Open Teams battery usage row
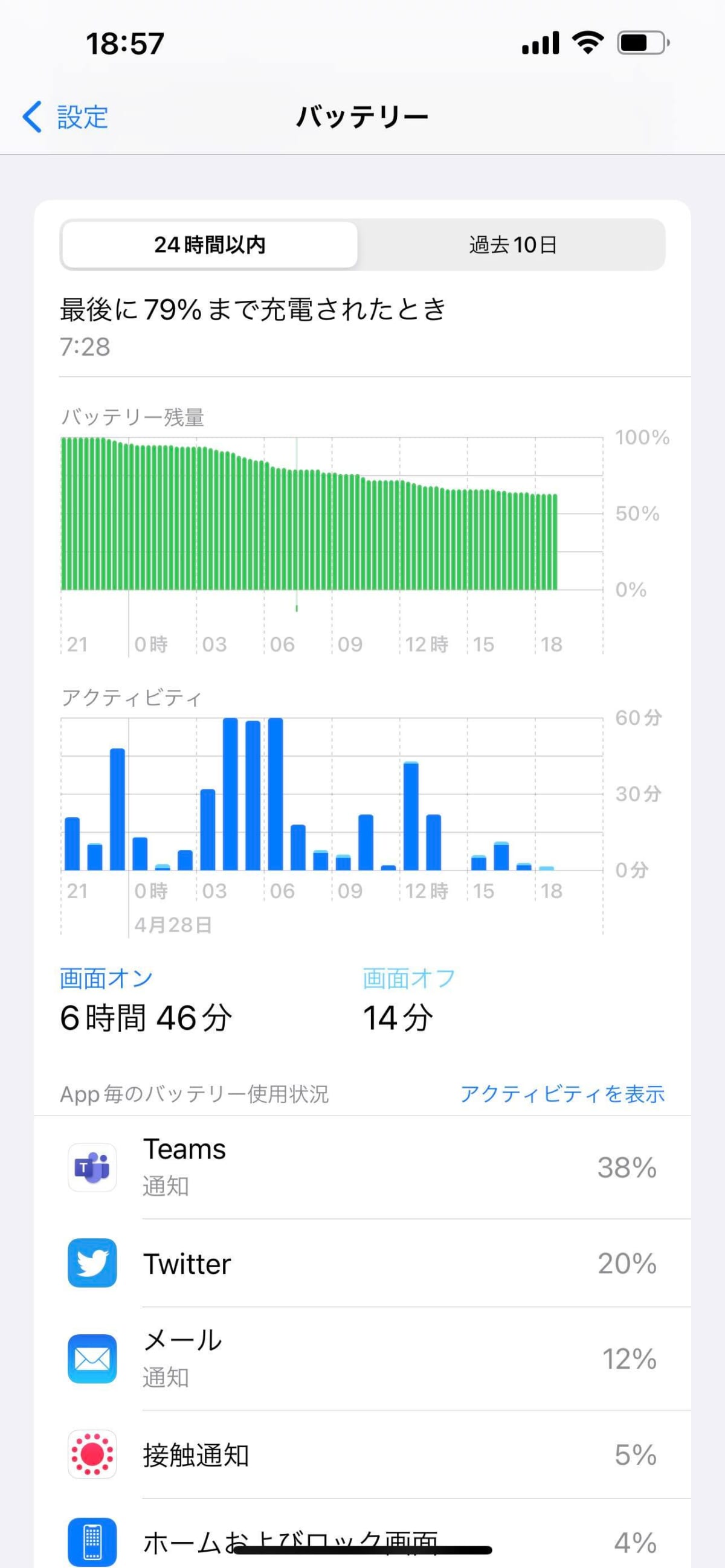This screenshot has height=1568, width=725. (x=362, y=1168)
